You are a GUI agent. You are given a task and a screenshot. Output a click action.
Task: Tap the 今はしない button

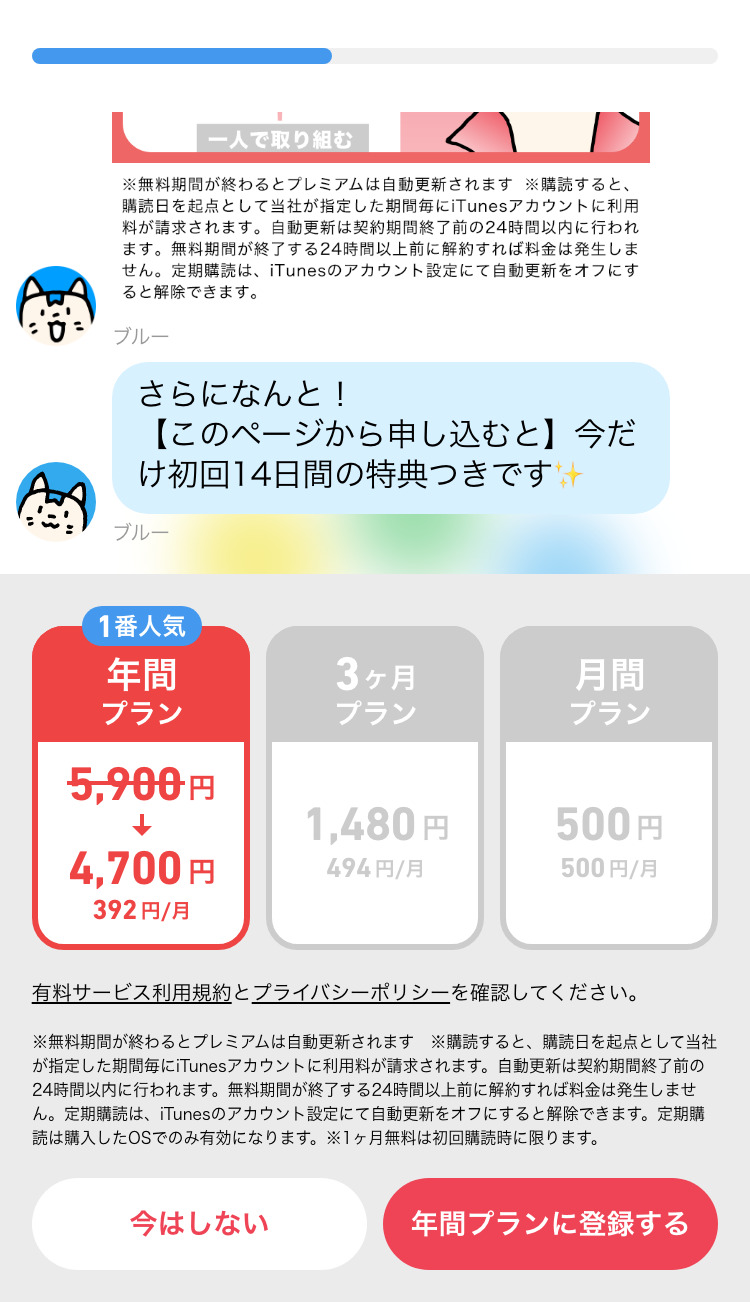(199, 1223)
